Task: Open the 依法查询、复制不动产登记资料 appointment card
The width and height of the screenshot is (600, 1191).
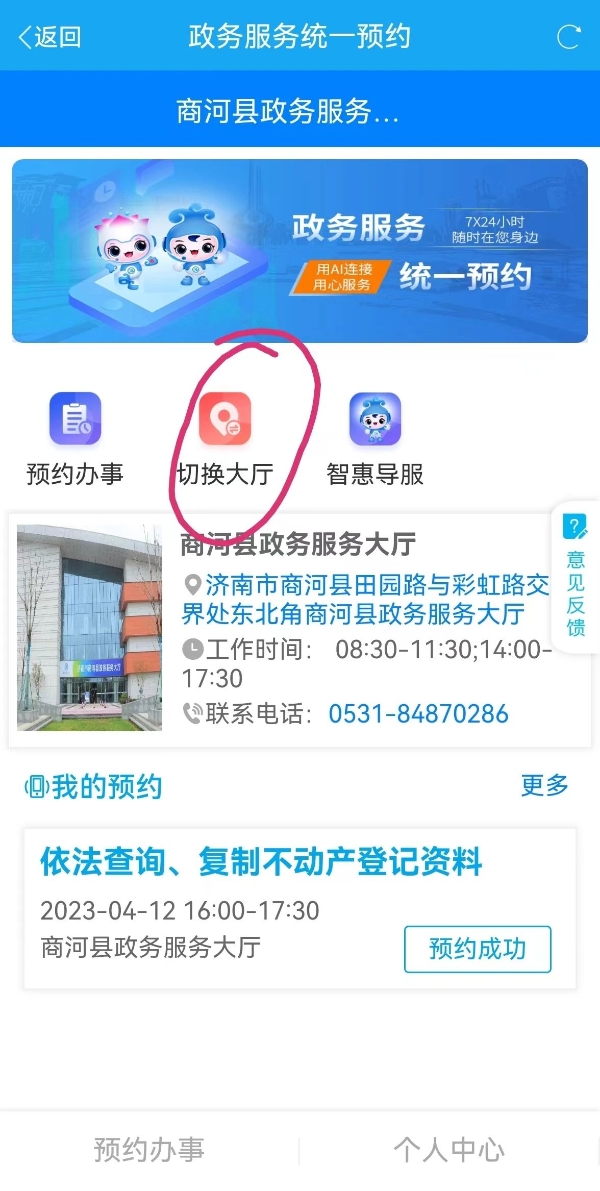Action: (300, 908)
